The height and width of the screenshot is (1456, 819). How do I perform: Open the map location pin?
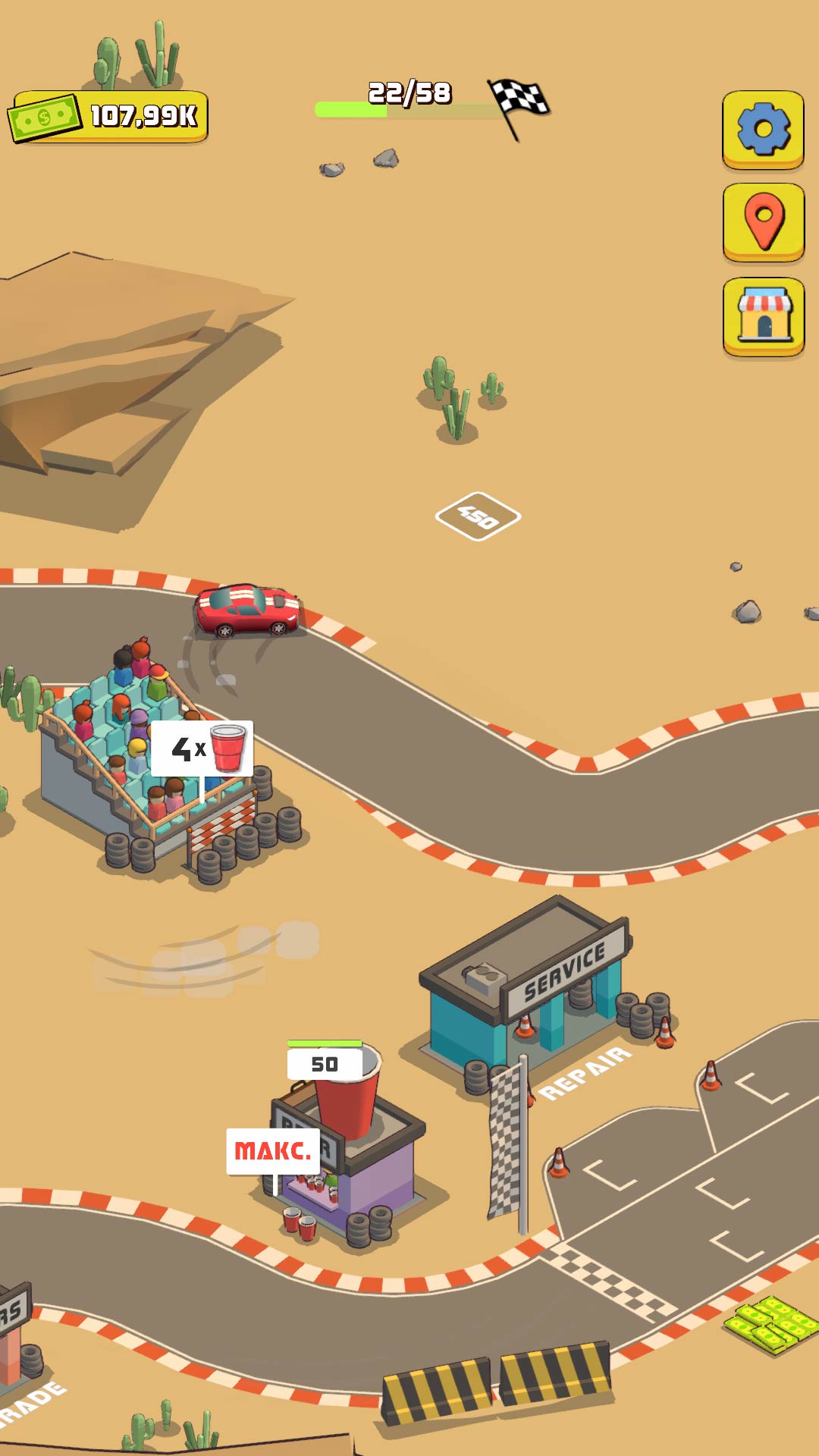click(763, 221)
